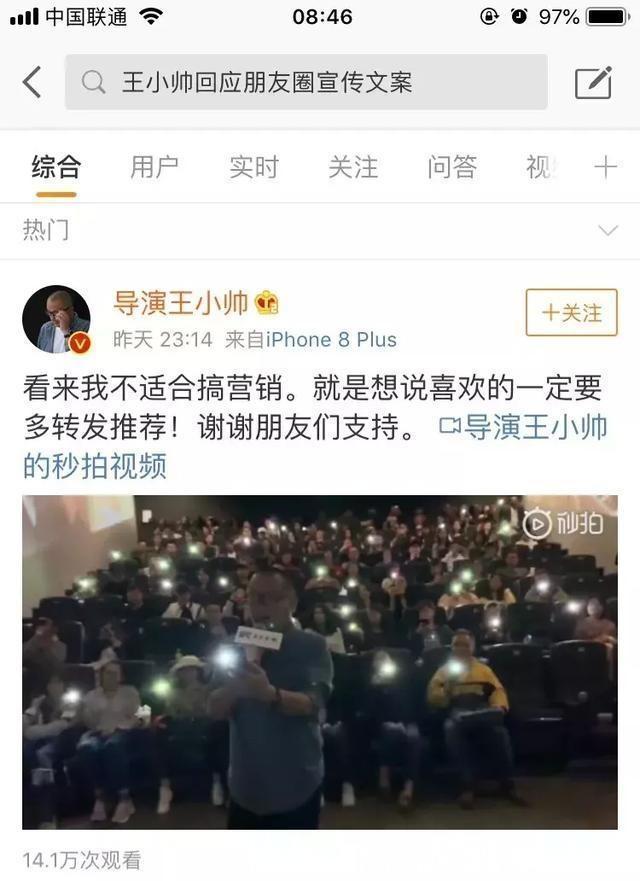This screenshot has height=881, width=640.
Task: Open the 导演王小帅 username link
Action: pos(180,302)
